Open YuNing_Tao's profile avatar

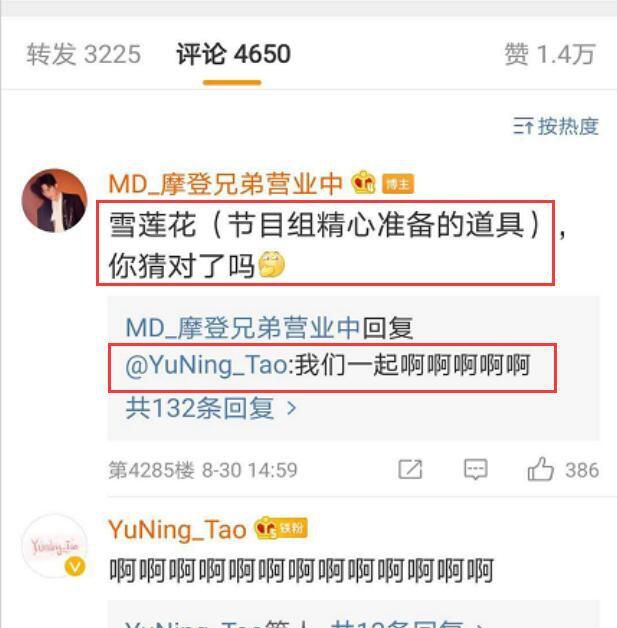pyautogui.click(x=55, y=546)
